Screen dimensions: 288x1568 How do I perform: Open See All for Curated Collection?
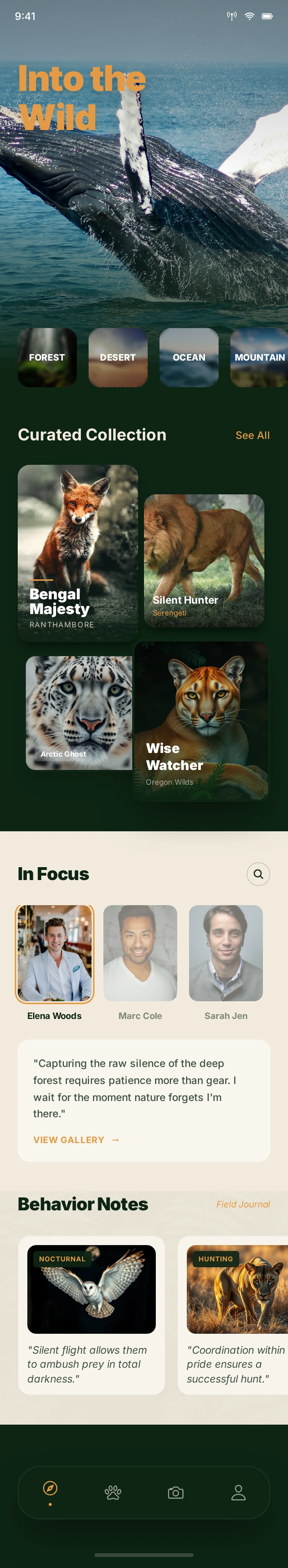pos(252,435)
